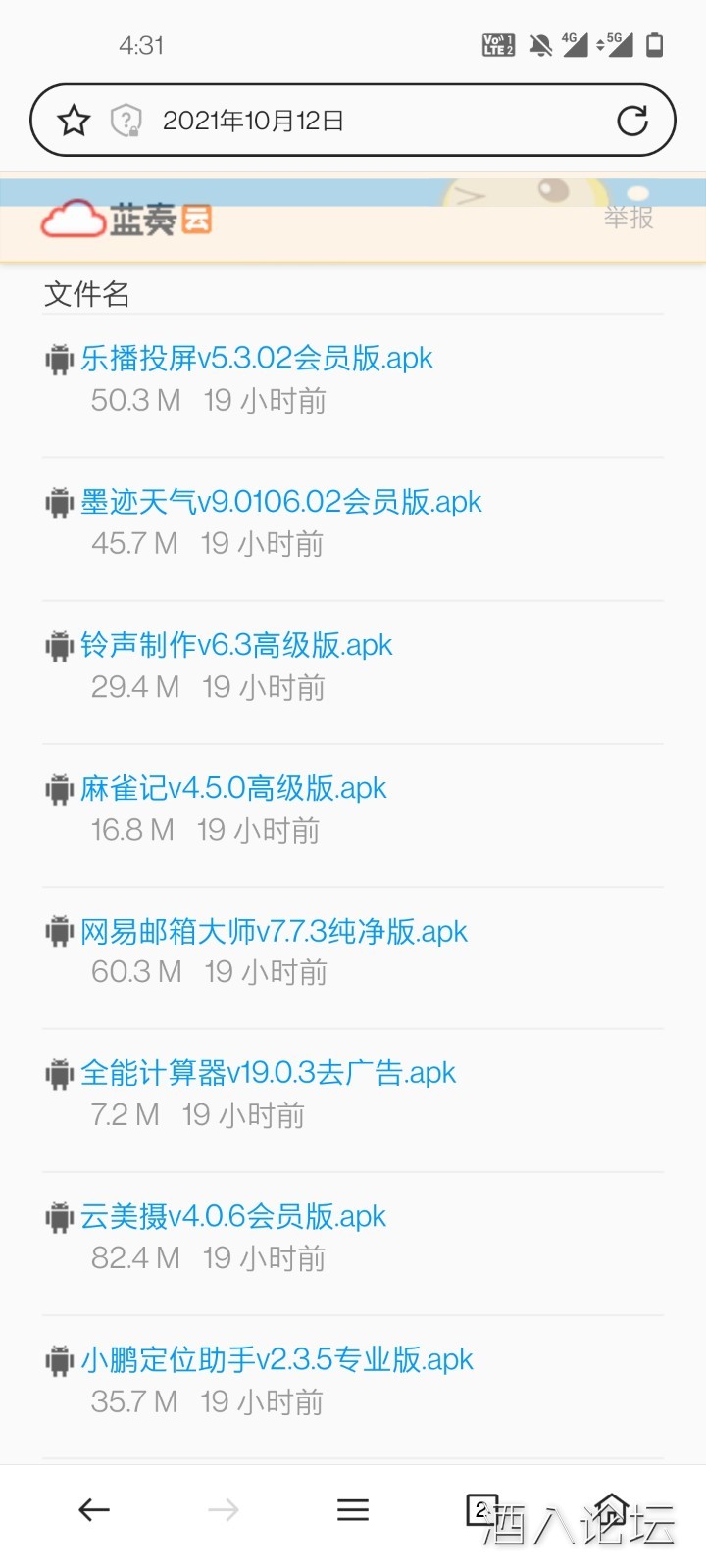Reload the page with the refresh icon
Image resolution: width=706 pixels, height=1568 pixels.
click(x=634, y=120)
